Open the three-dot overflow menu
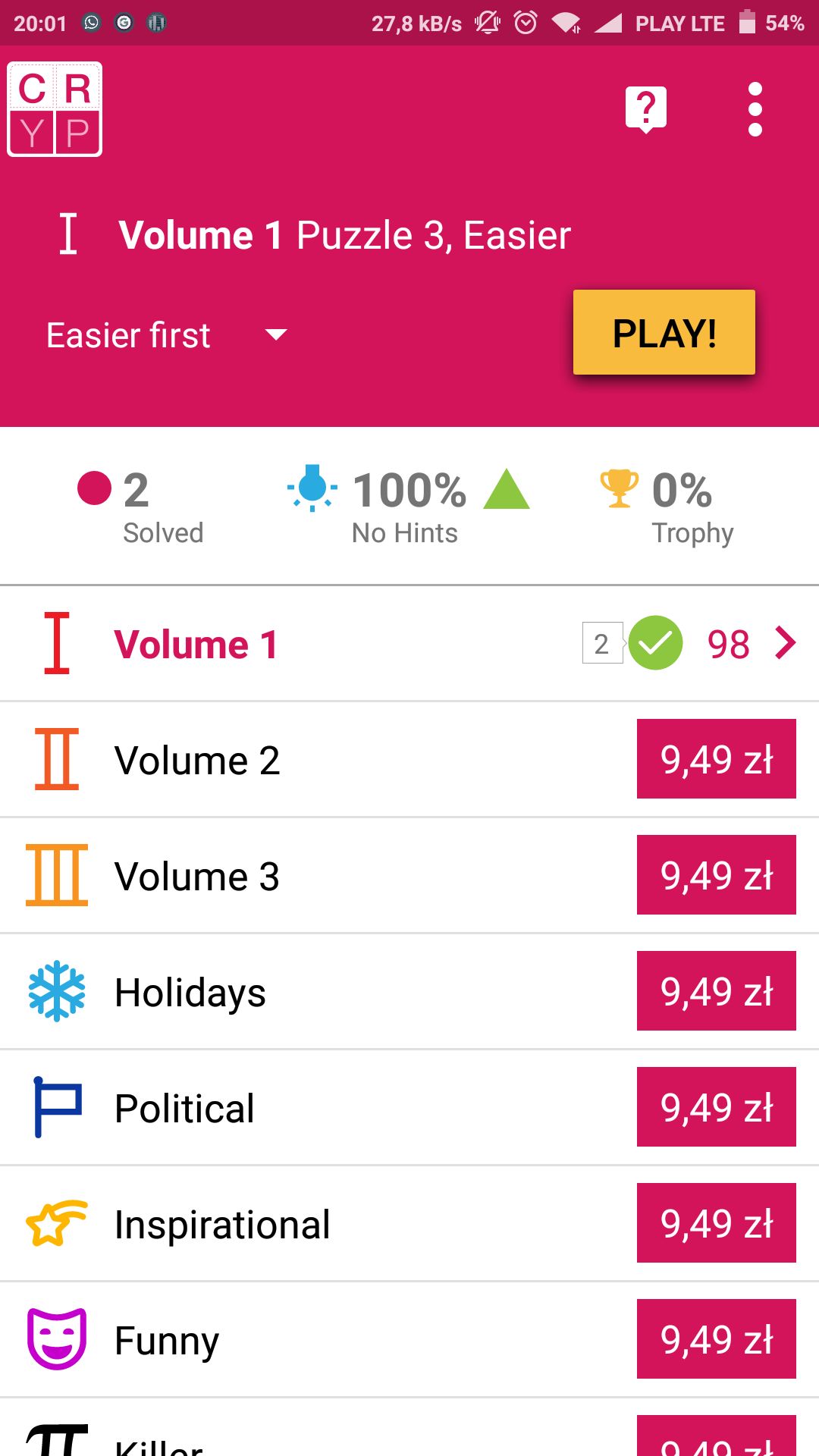Viewport: 819px width, 1456px height. pos(755,109)
